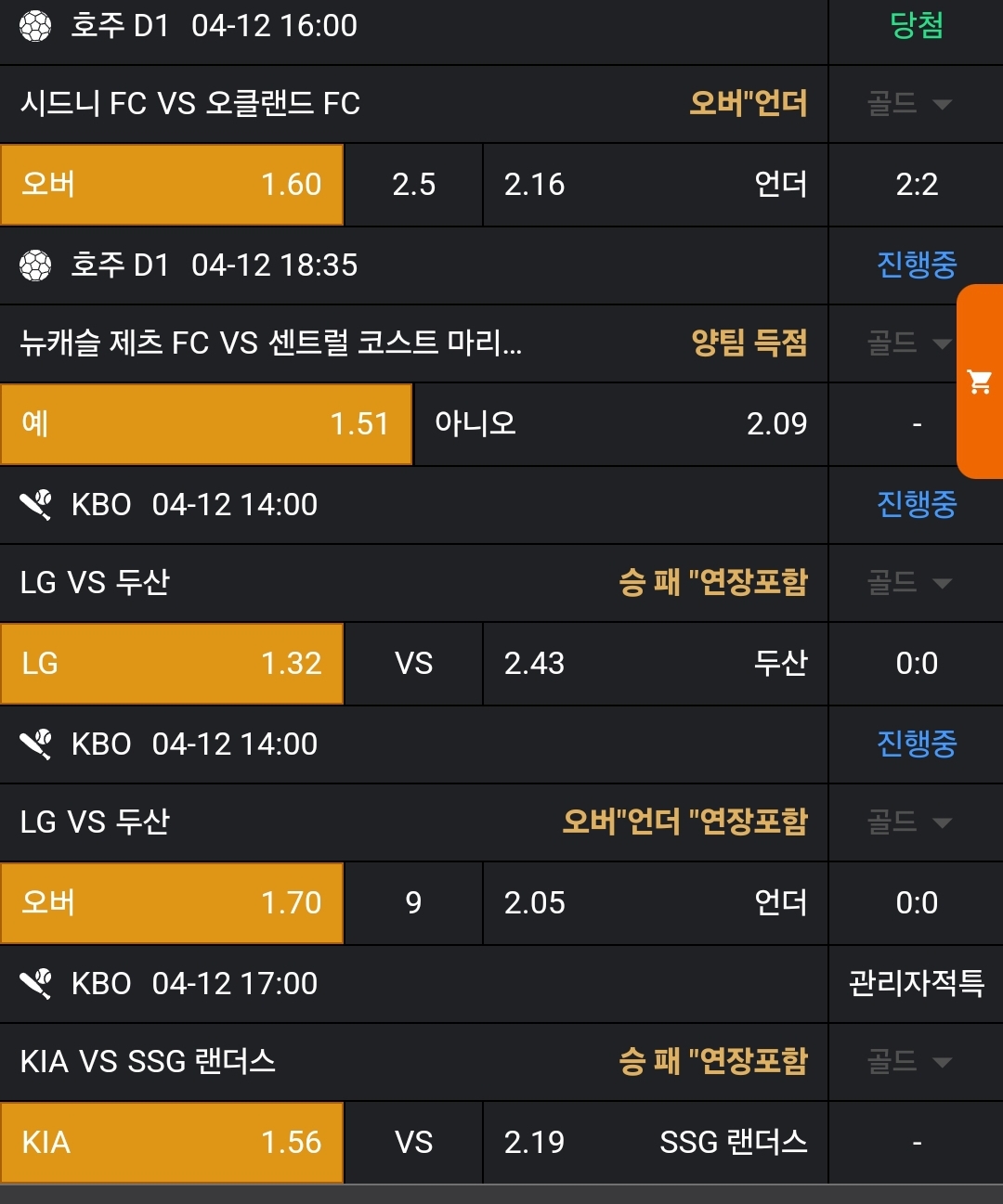Pick 두산 to win at 2.43
This screenshot has width=1003, height=1204.
click(x=655, y=664)
